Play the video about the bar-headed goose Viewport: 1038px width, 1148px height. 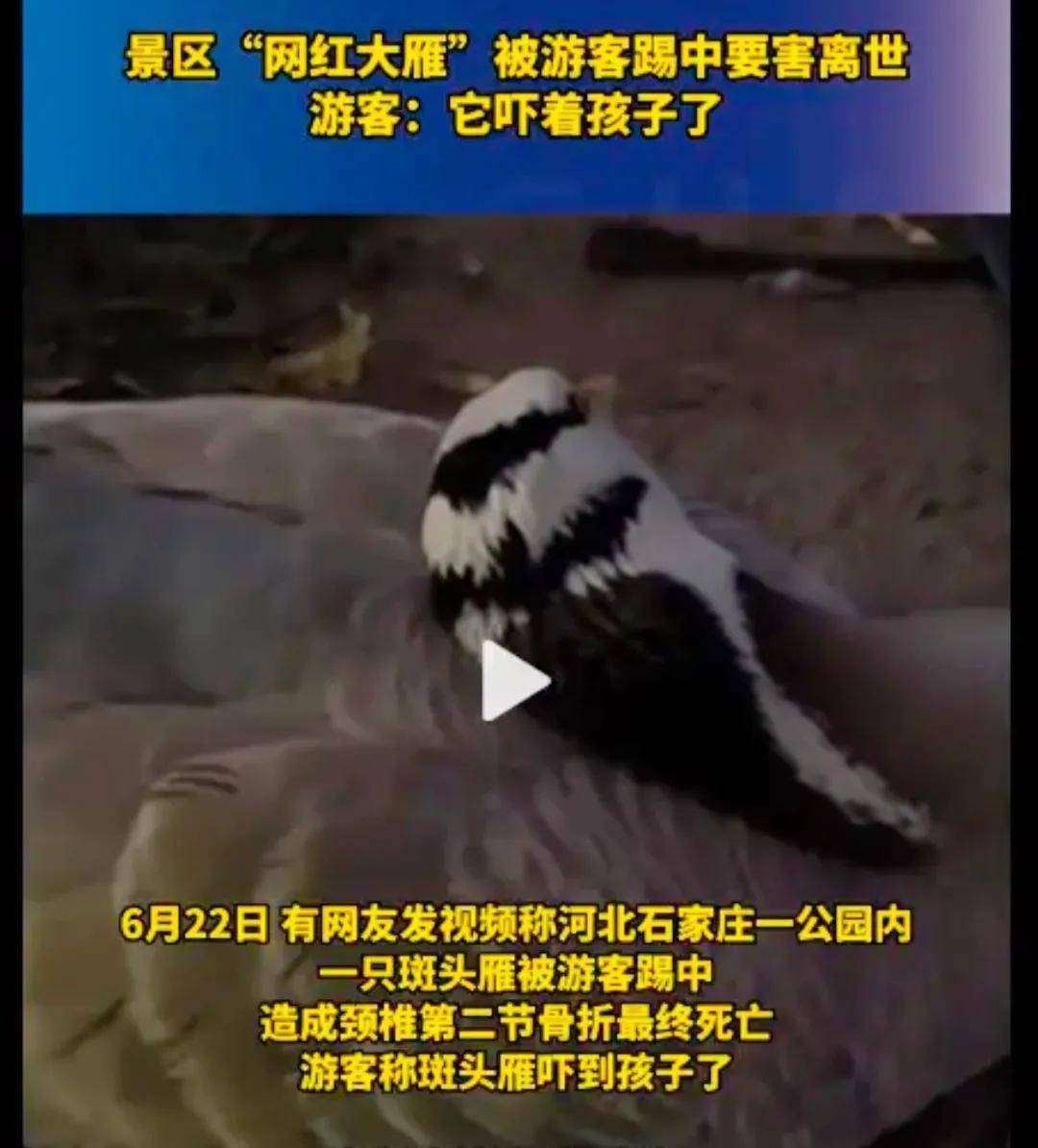click(512, 681)
